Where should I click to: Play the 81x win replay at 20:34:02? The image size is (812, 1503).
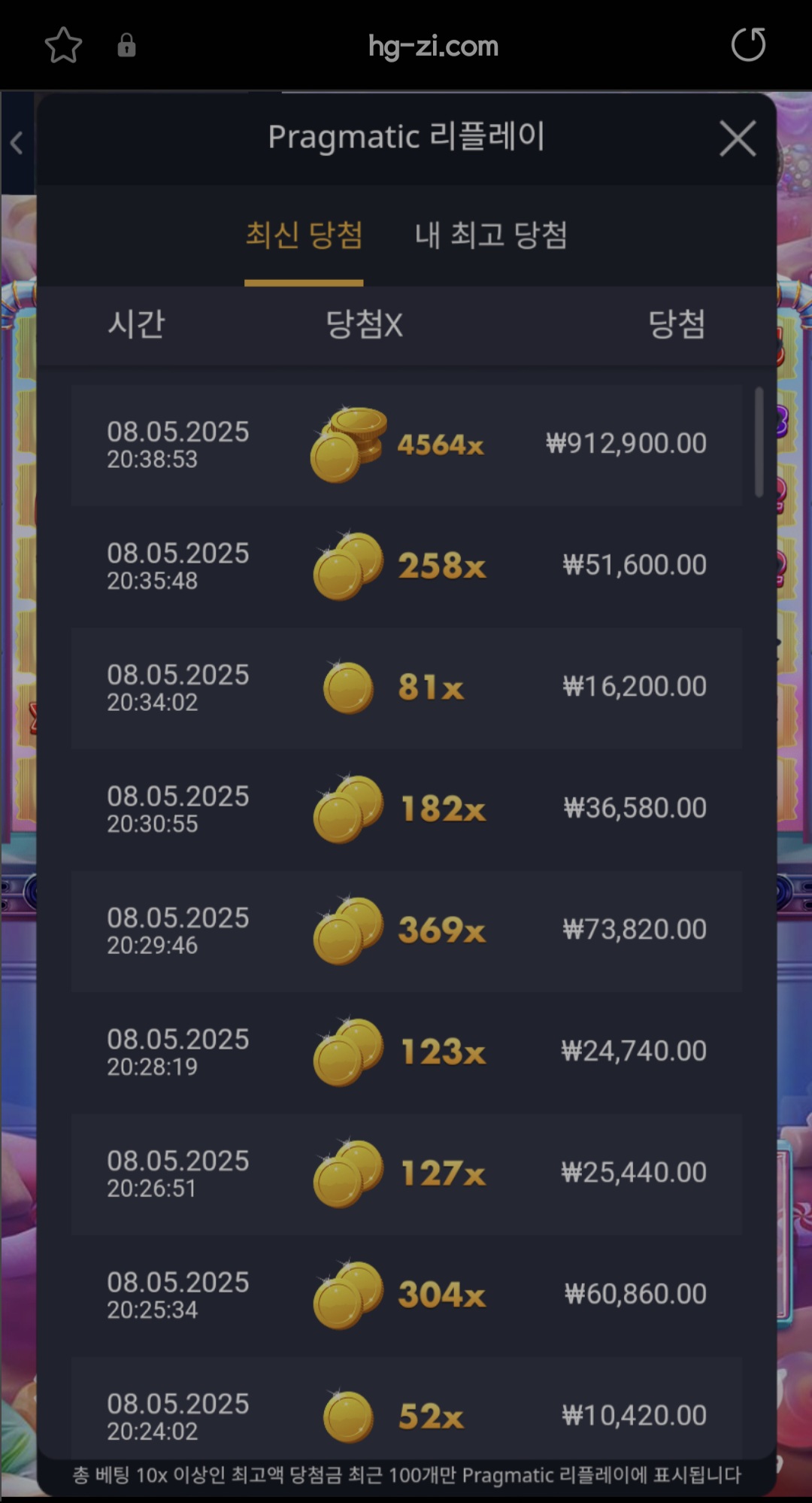click(406, 688)
